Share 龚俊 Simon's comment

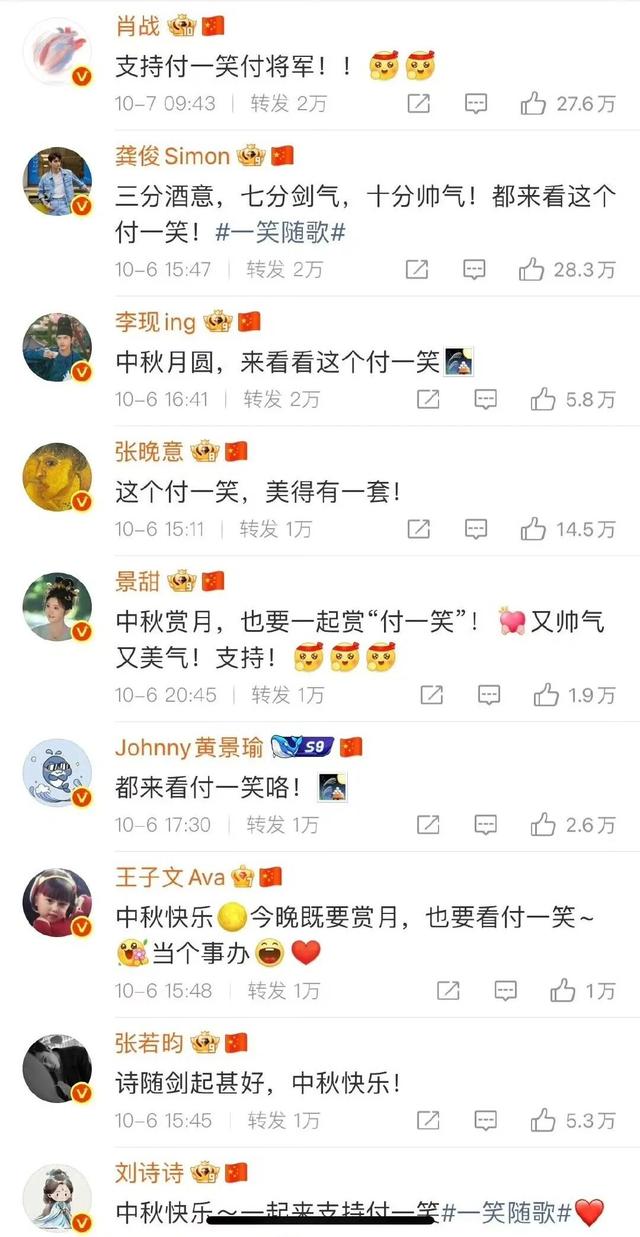pos(418,269)
